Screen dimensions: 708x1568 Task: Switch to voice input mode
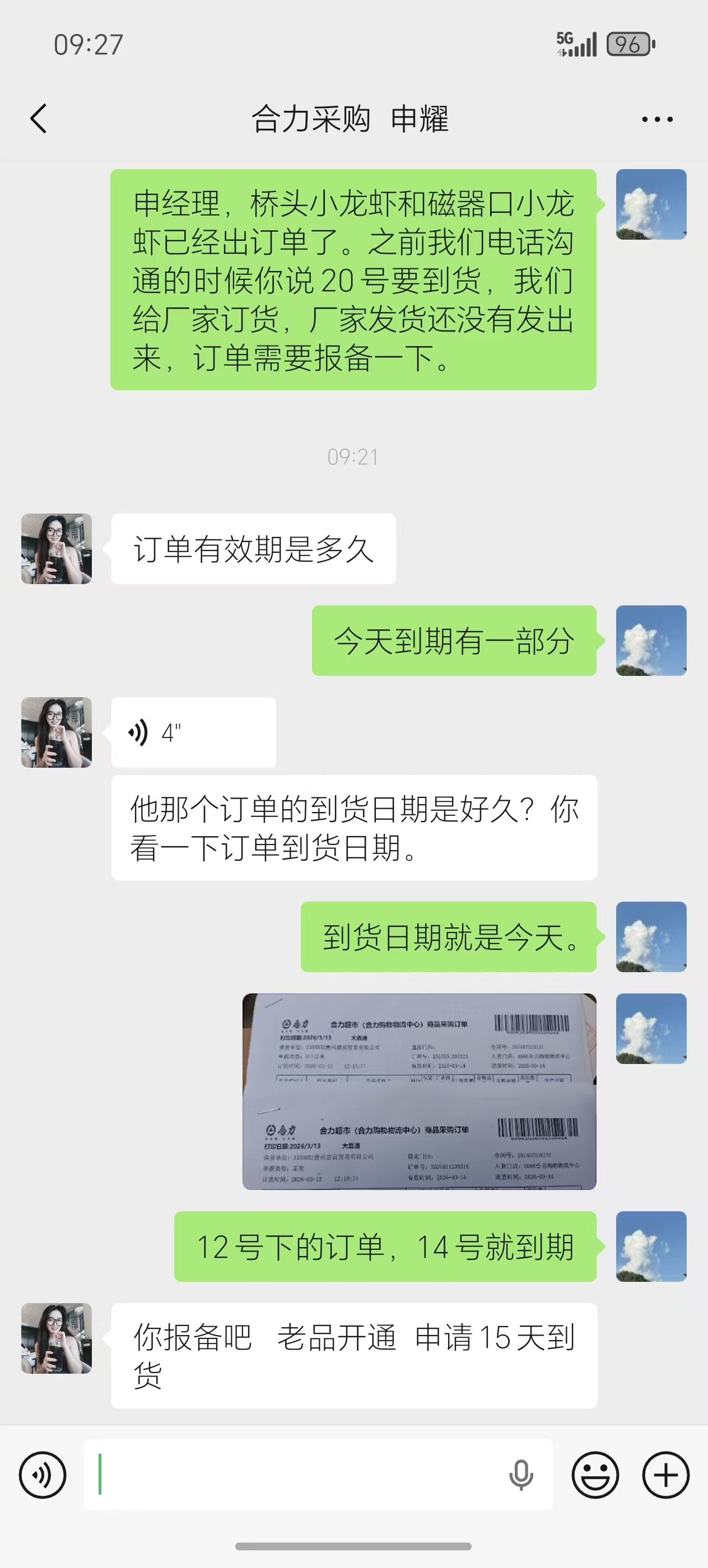[x=43, y=1475]
